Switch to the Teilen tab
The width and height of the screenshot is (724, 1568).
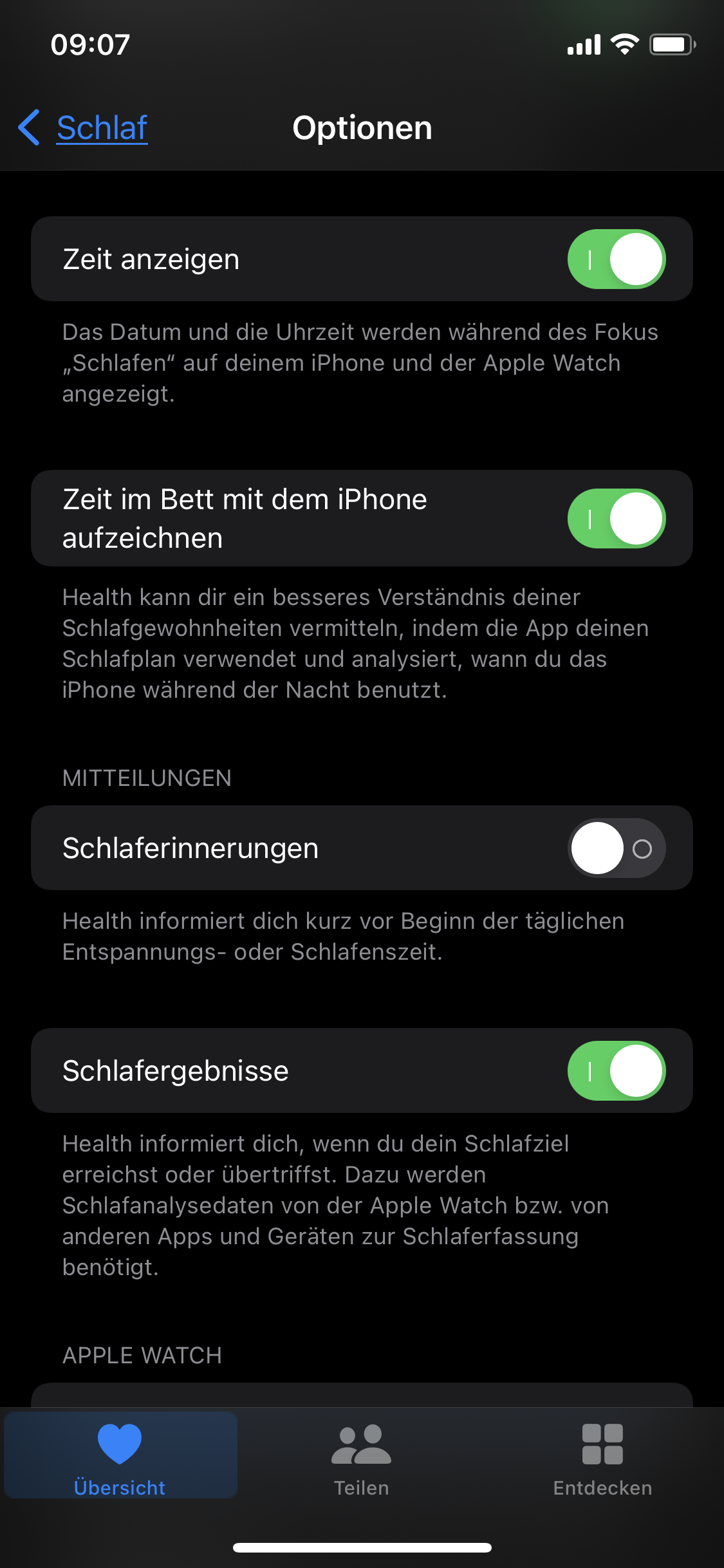(x=361, y=1457)
